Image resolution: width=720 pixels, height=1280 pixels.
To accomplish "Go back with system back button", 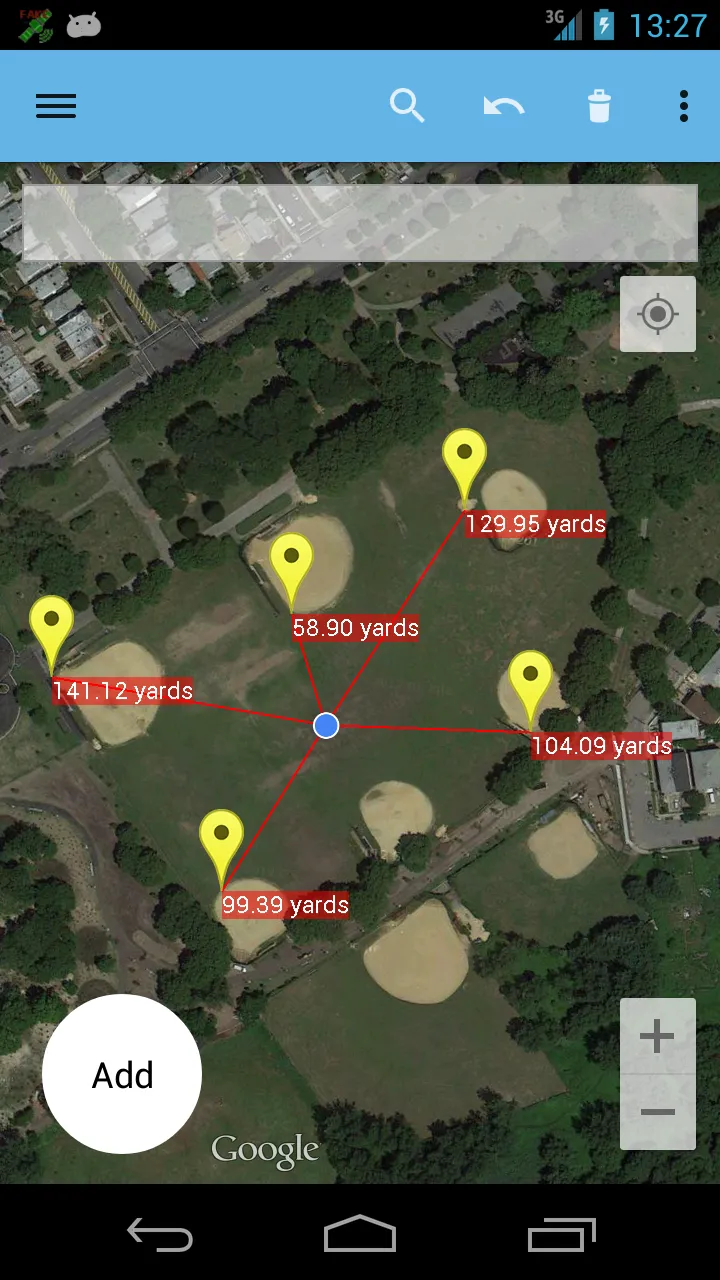I will coord(160,1234).
